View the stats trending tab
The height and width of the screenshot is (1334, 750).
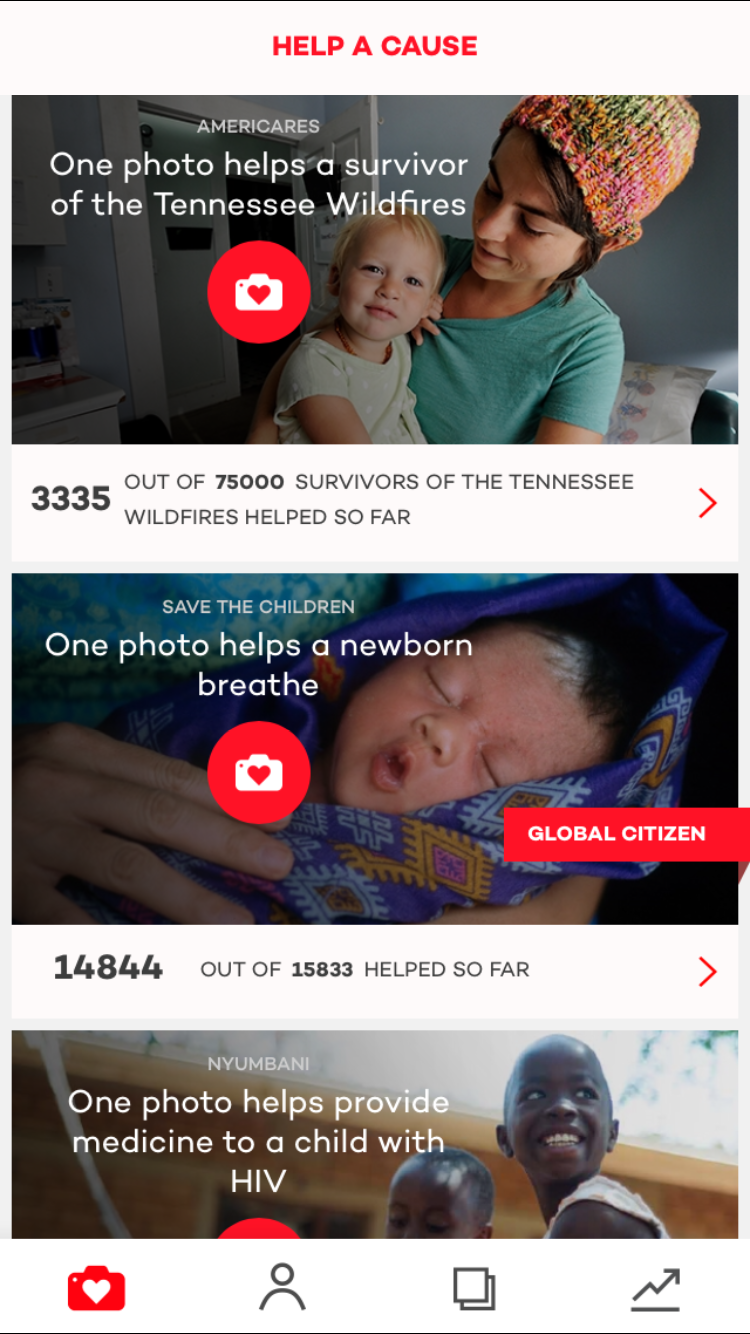(x=656, y=1288)
